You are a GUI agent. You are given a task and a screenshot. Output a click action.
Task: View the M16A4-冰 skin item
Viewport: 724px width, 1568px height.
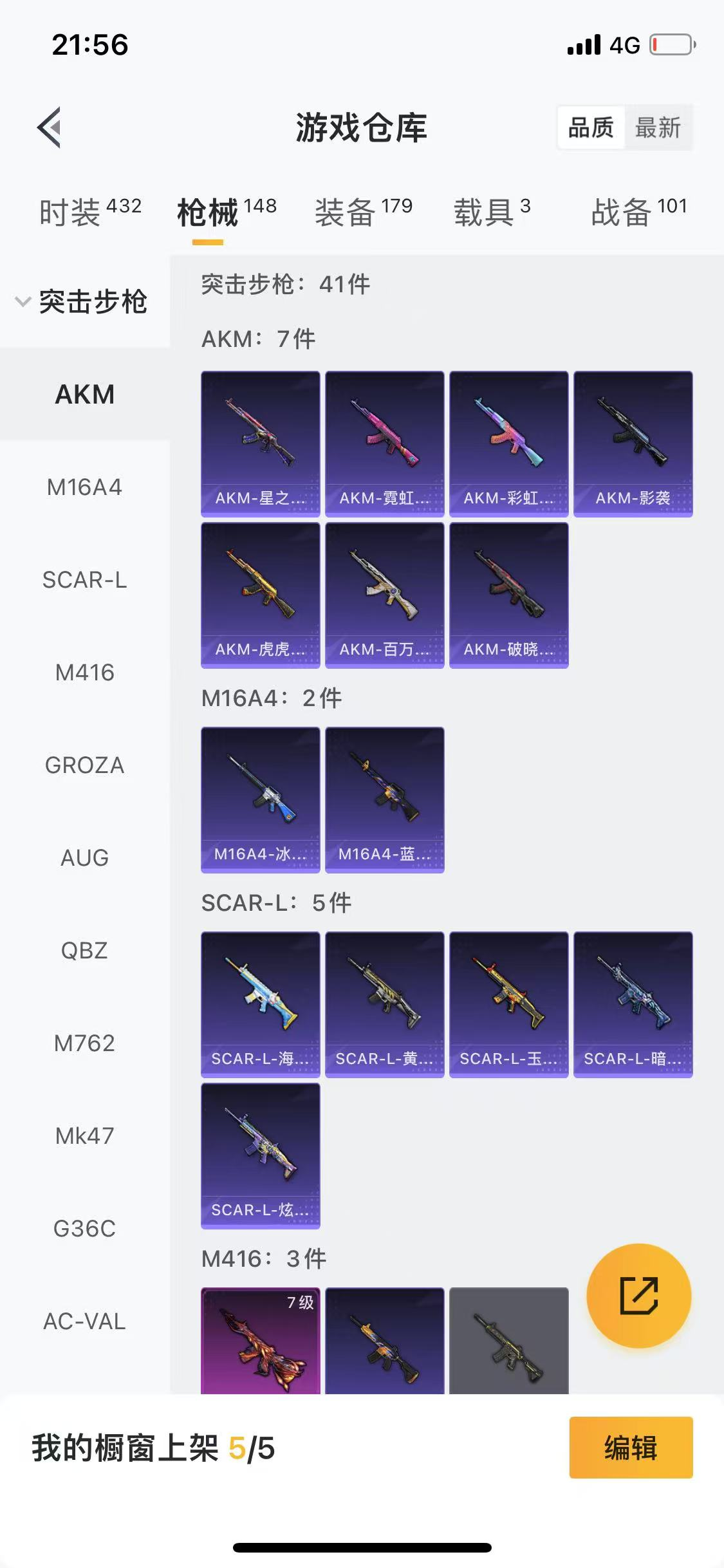pyautogui.click(x=260, y=799)
